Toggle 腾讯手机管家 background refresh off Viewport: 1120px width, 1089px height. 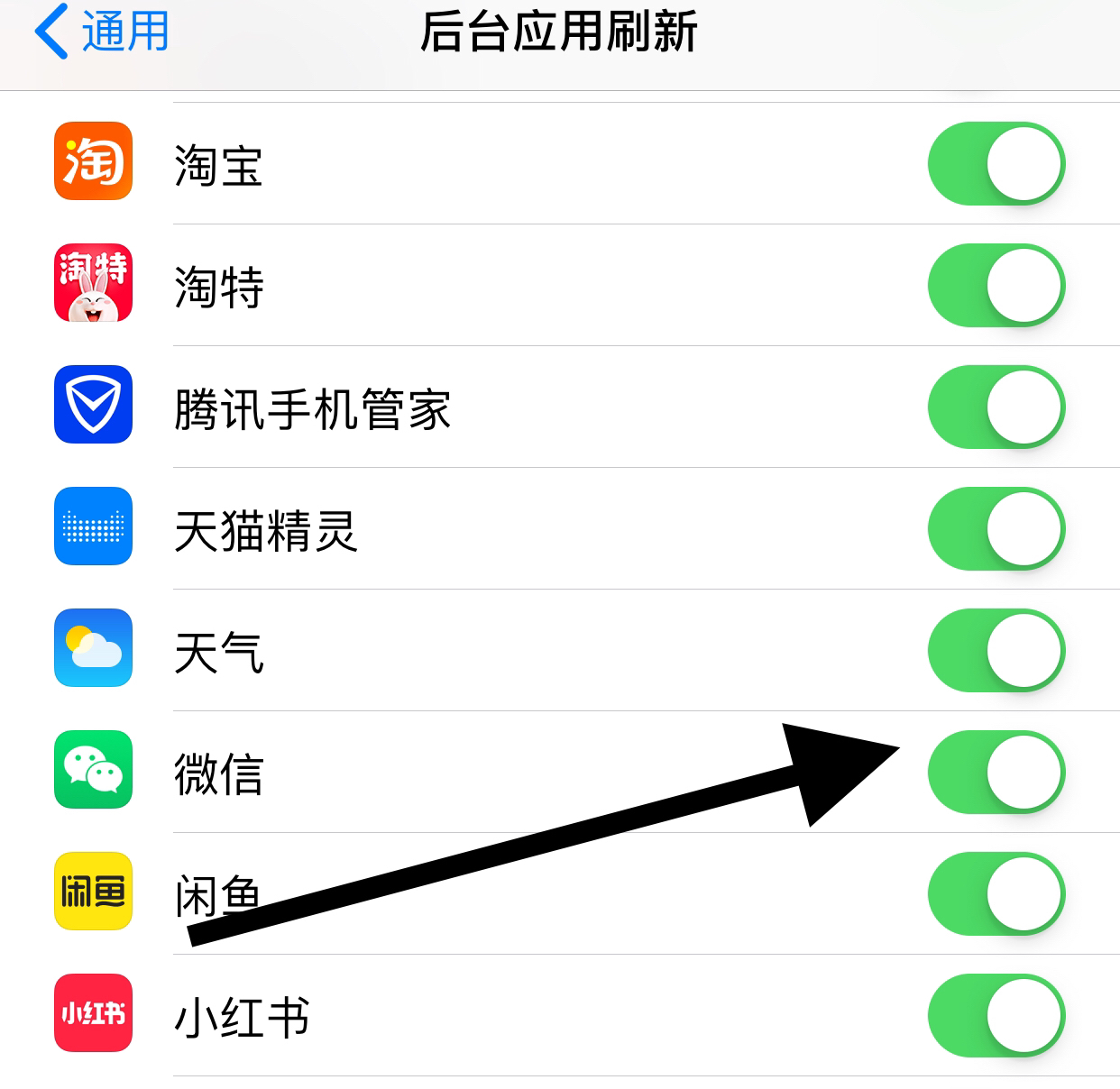pyautogui.click(x=996, y=407)
